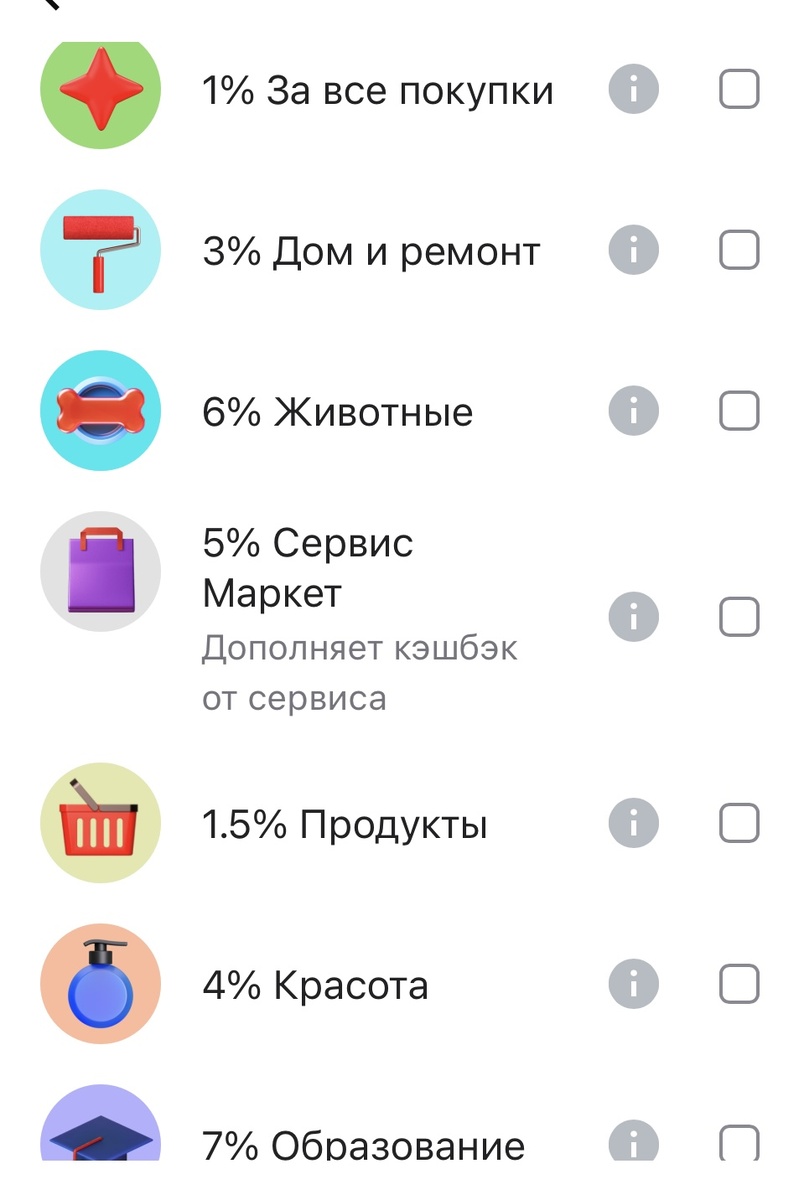Click the purple bag icon for Сервис Маркет
804x1200 pixels.
pos(99,570)
